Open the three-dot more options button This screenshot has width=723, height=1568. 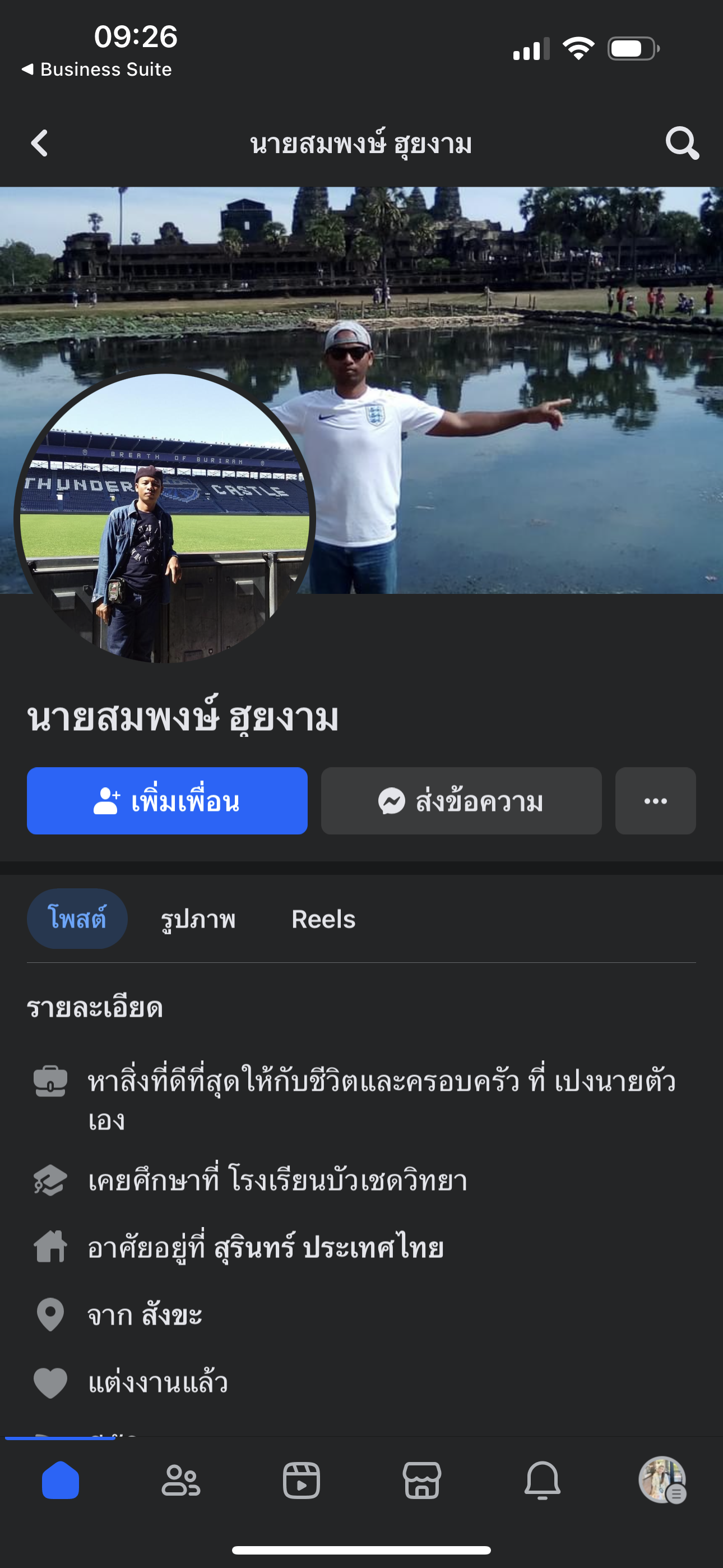coord(655,800)
